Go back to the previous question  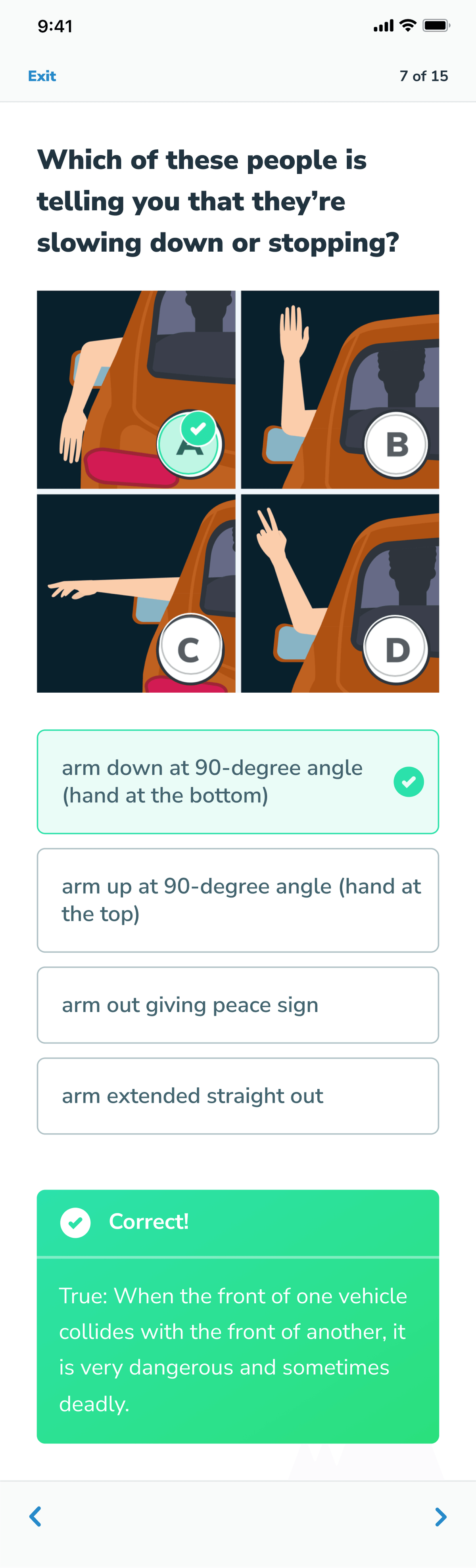pos(35,1516)
